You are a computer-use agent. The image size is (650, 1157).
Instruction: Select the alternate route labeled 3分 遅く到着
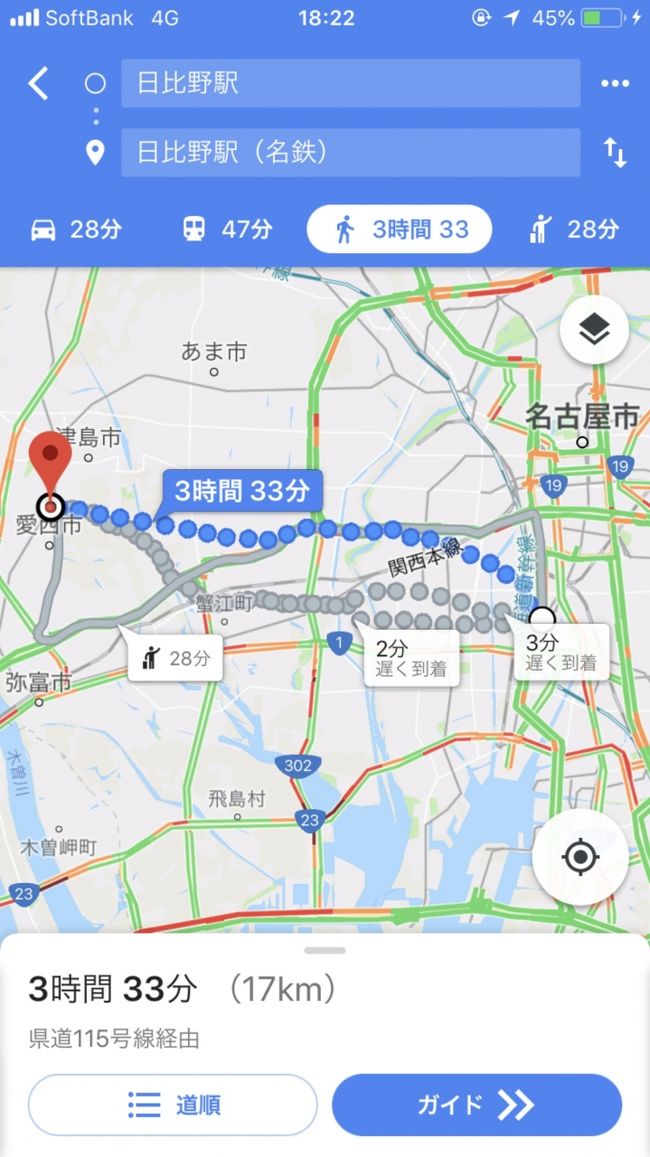click(561, 653)
